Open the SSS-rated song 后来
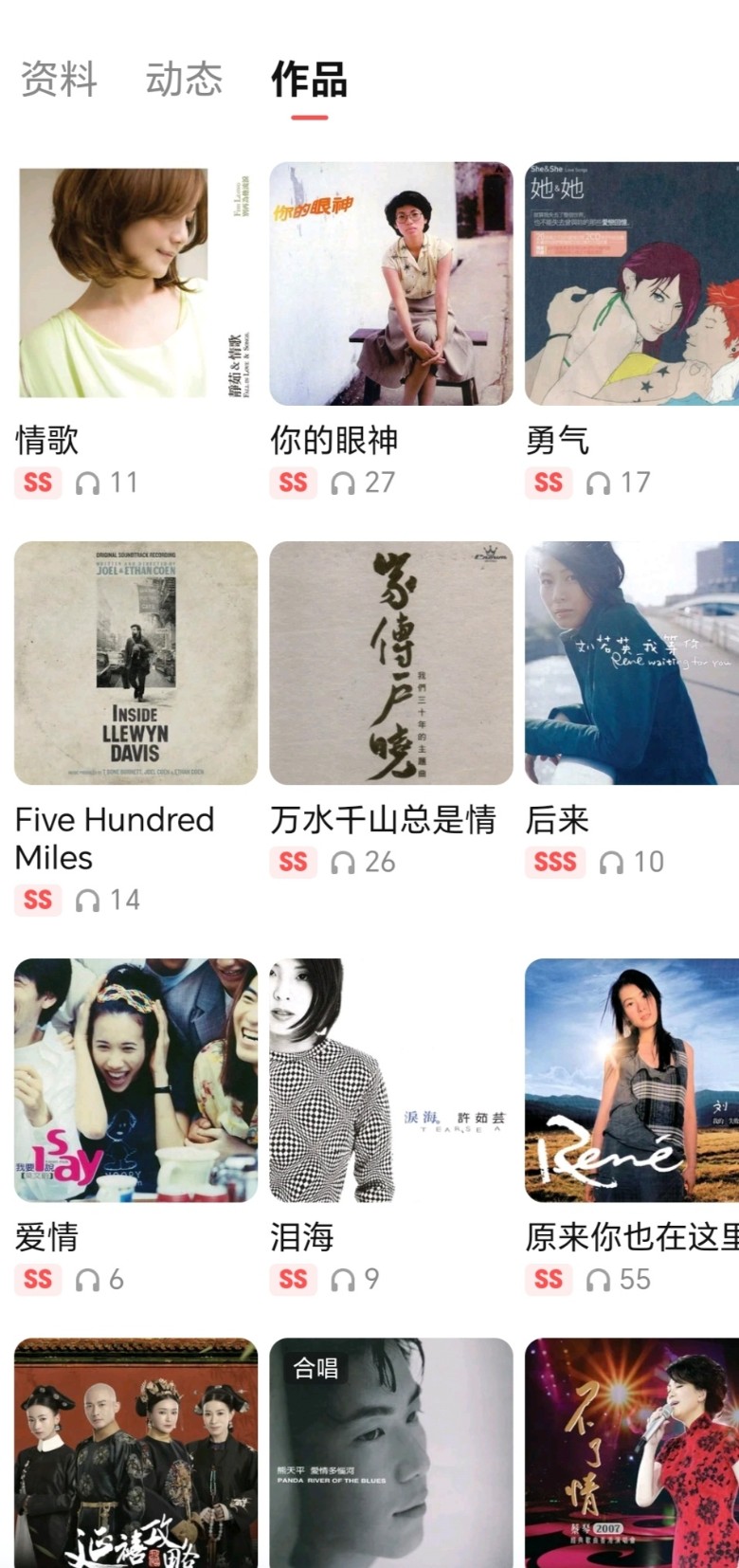 click(632, 663)
